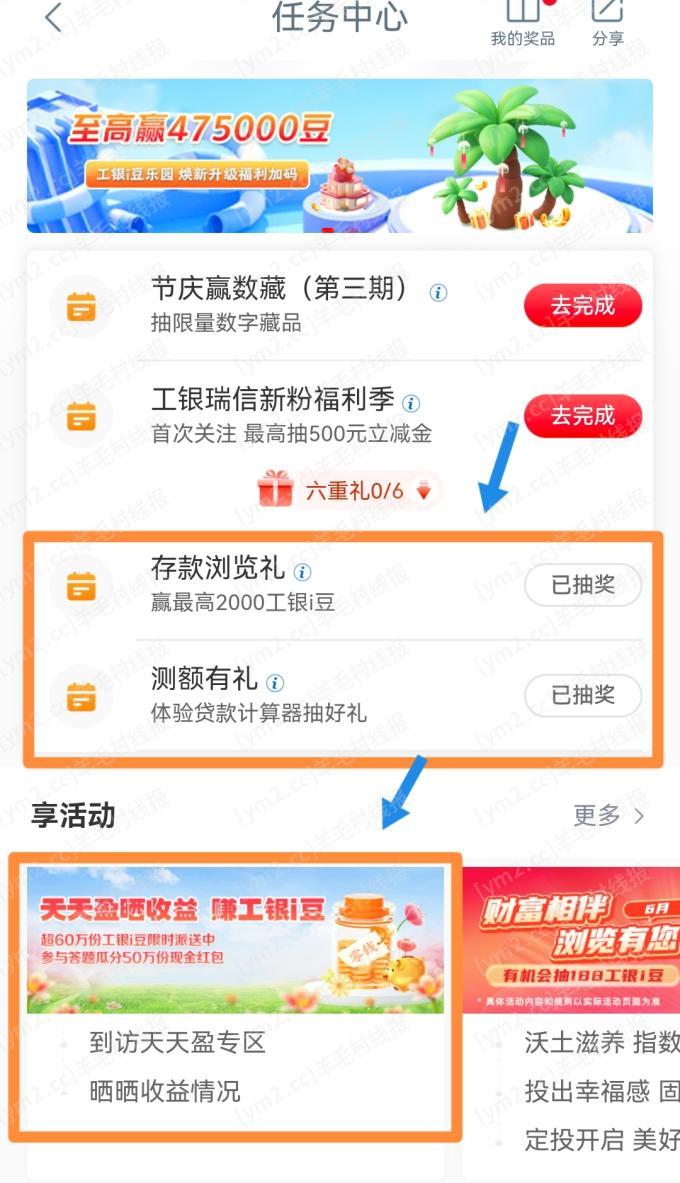Tap 已抽奖 on 存款浏览礼
680x1183 pixels.
tap(582, 585)
